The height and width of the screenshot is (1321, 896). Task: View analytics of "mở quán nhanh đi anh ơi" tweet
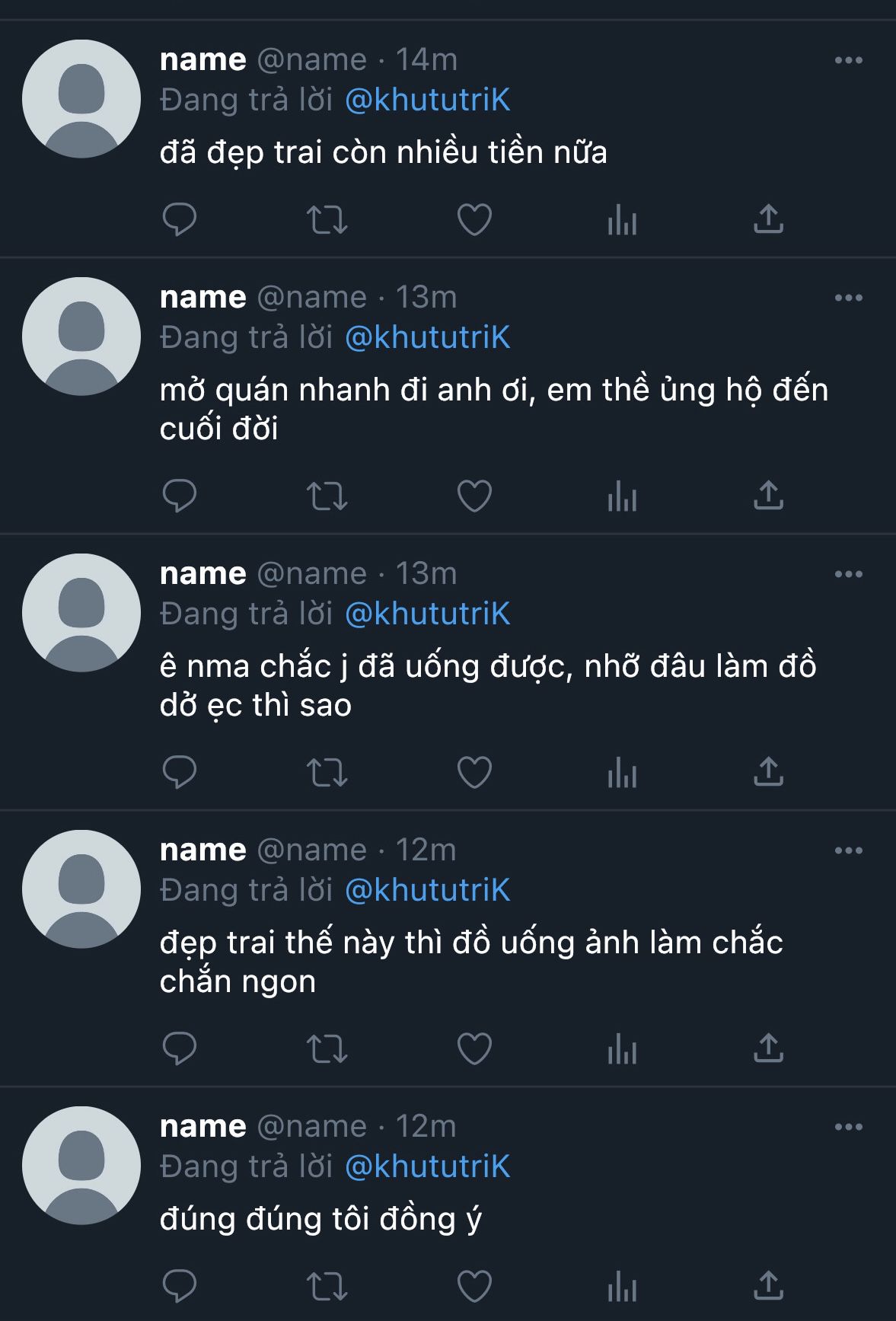tap(622, 496)
